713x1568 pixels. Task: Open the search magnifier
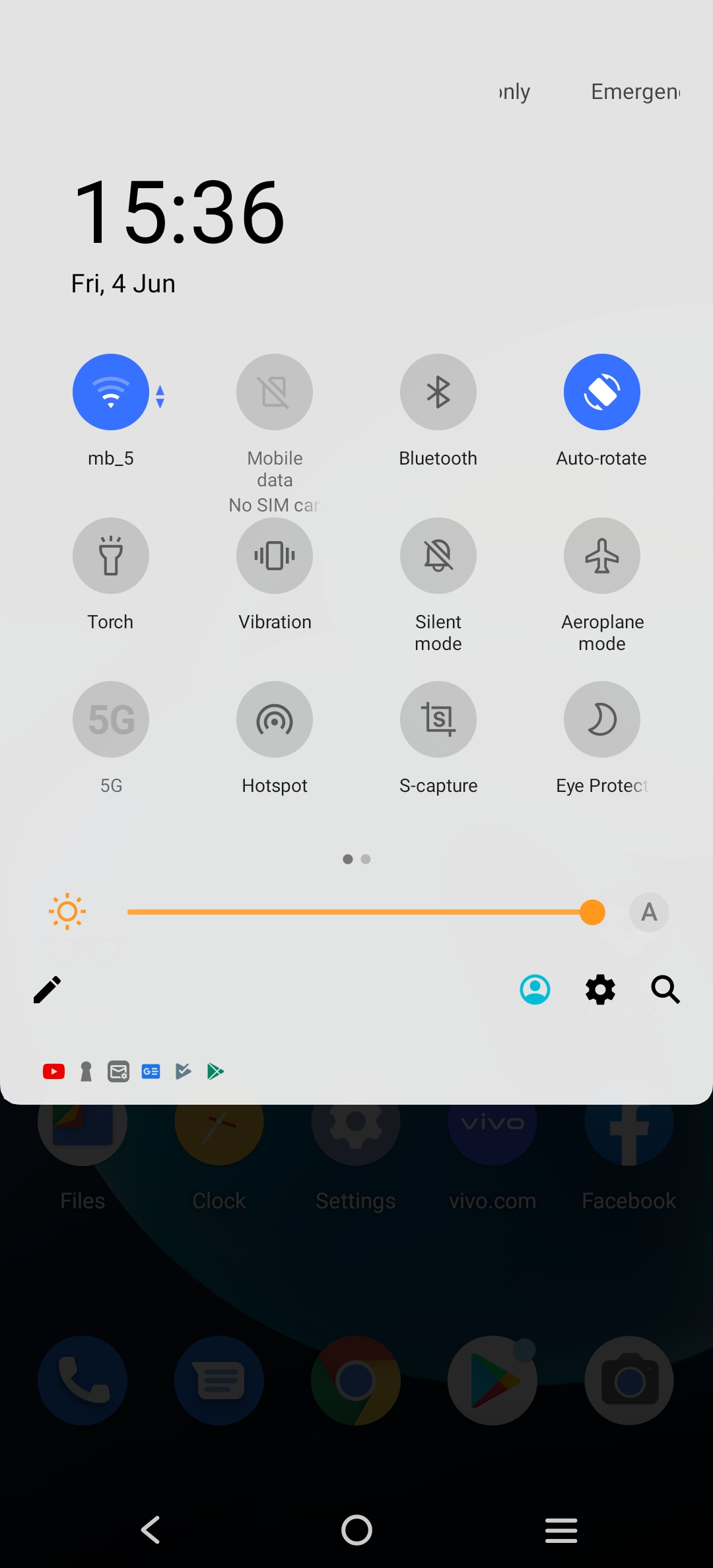[665, 990]
